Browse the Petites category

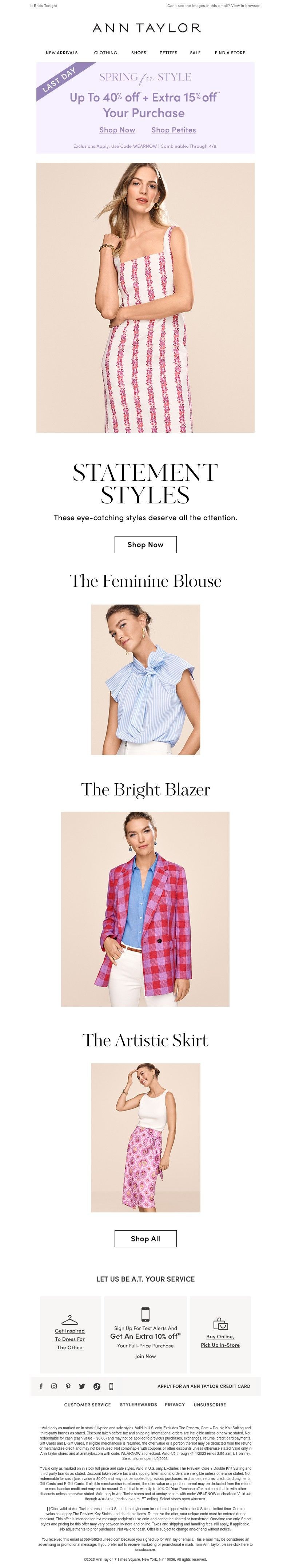pos(169,53)
